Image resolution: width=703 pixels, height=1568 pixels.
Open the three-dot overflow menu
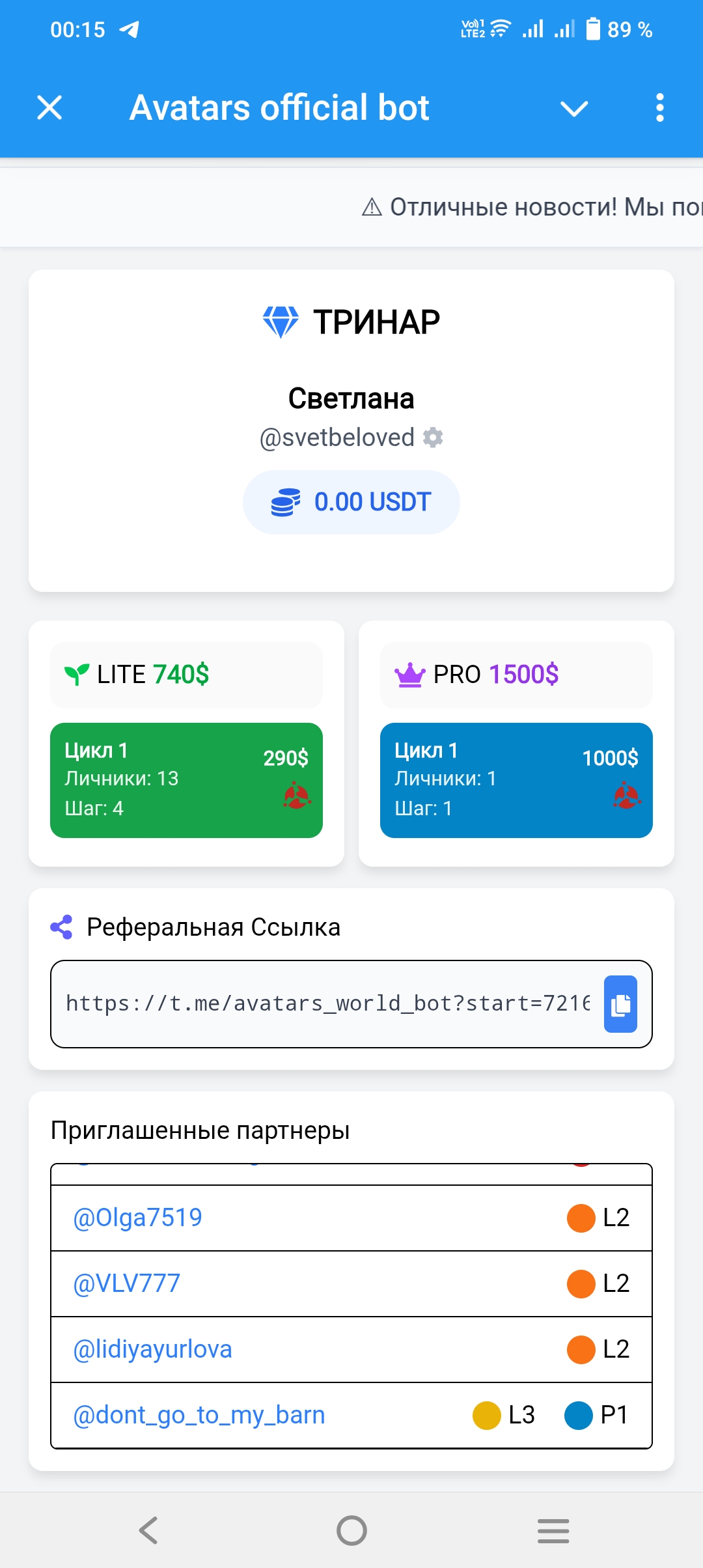[660, 108]
